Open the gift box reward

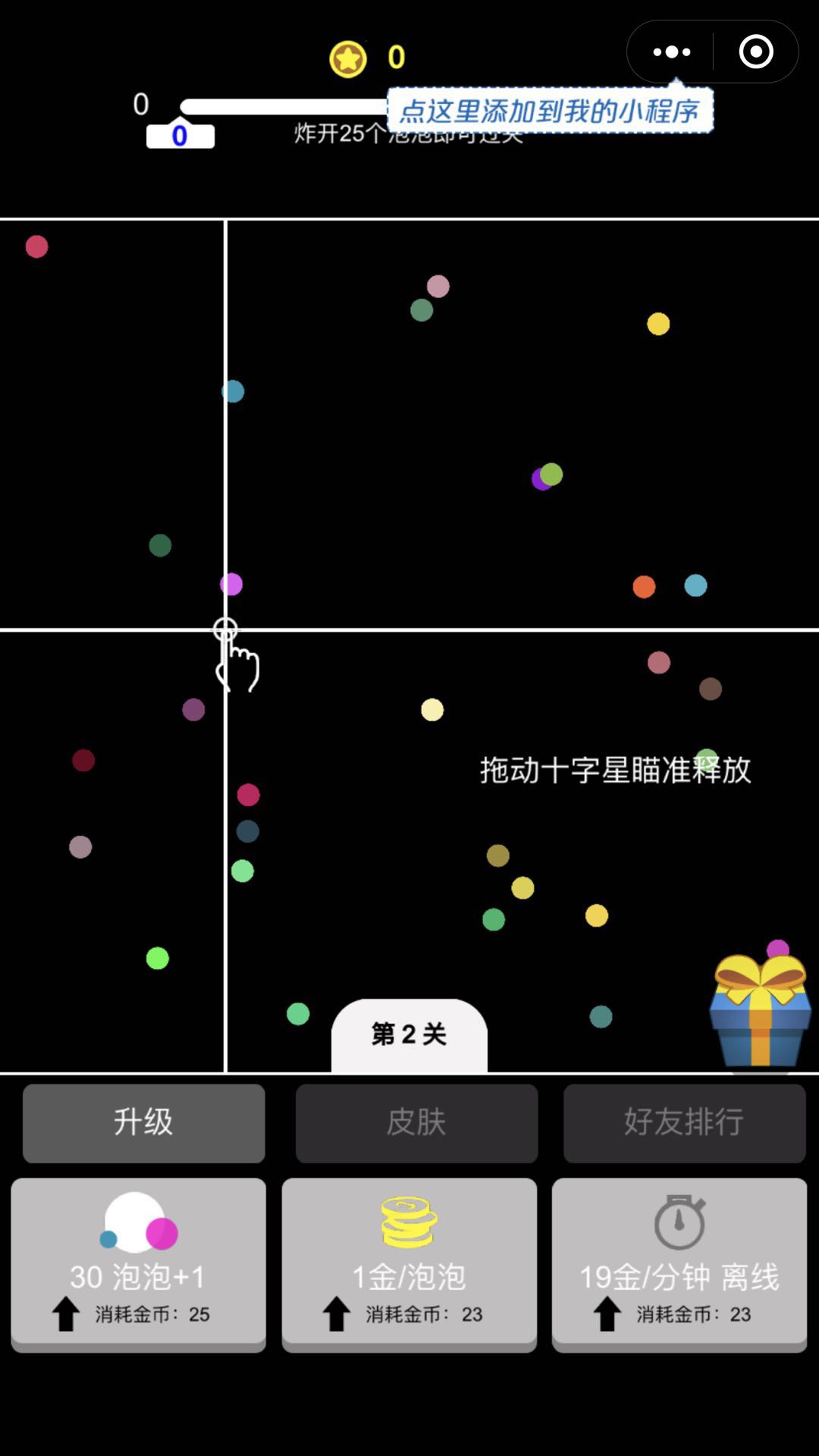coord(760,1010)
